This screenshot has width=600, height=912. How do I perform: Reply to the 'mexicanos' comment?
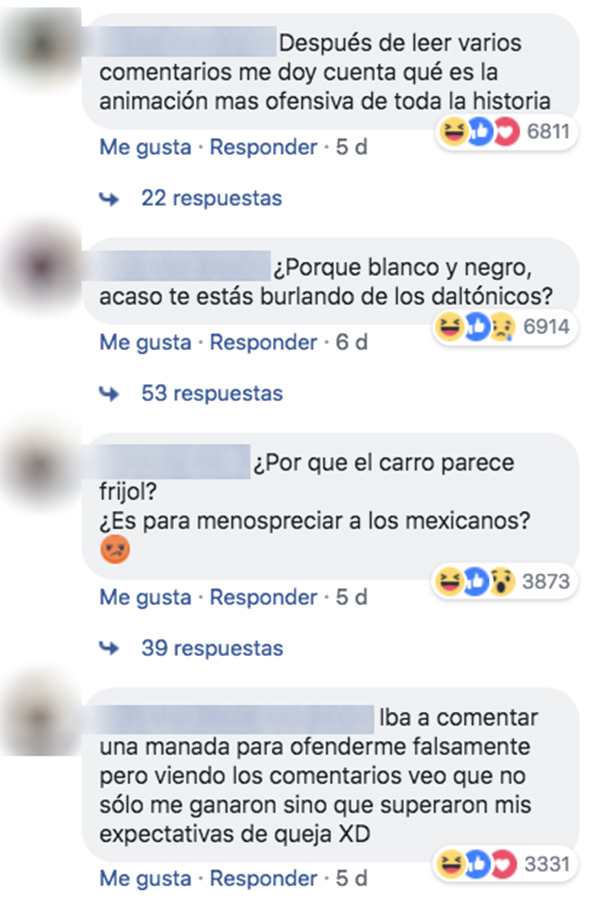tap(263, 597)
